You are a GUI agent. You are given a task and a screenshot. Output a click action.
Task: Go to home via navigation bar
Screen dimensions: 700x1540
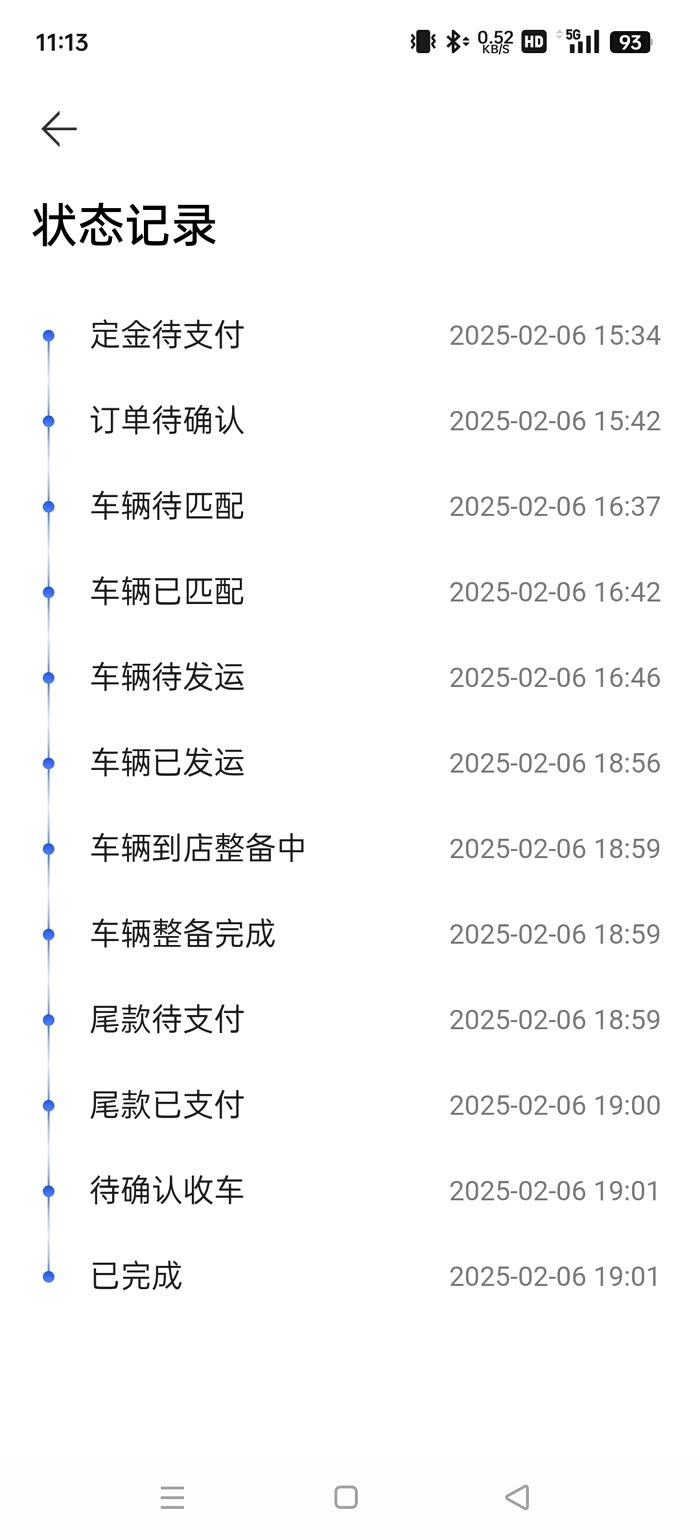pos(346,1497)
